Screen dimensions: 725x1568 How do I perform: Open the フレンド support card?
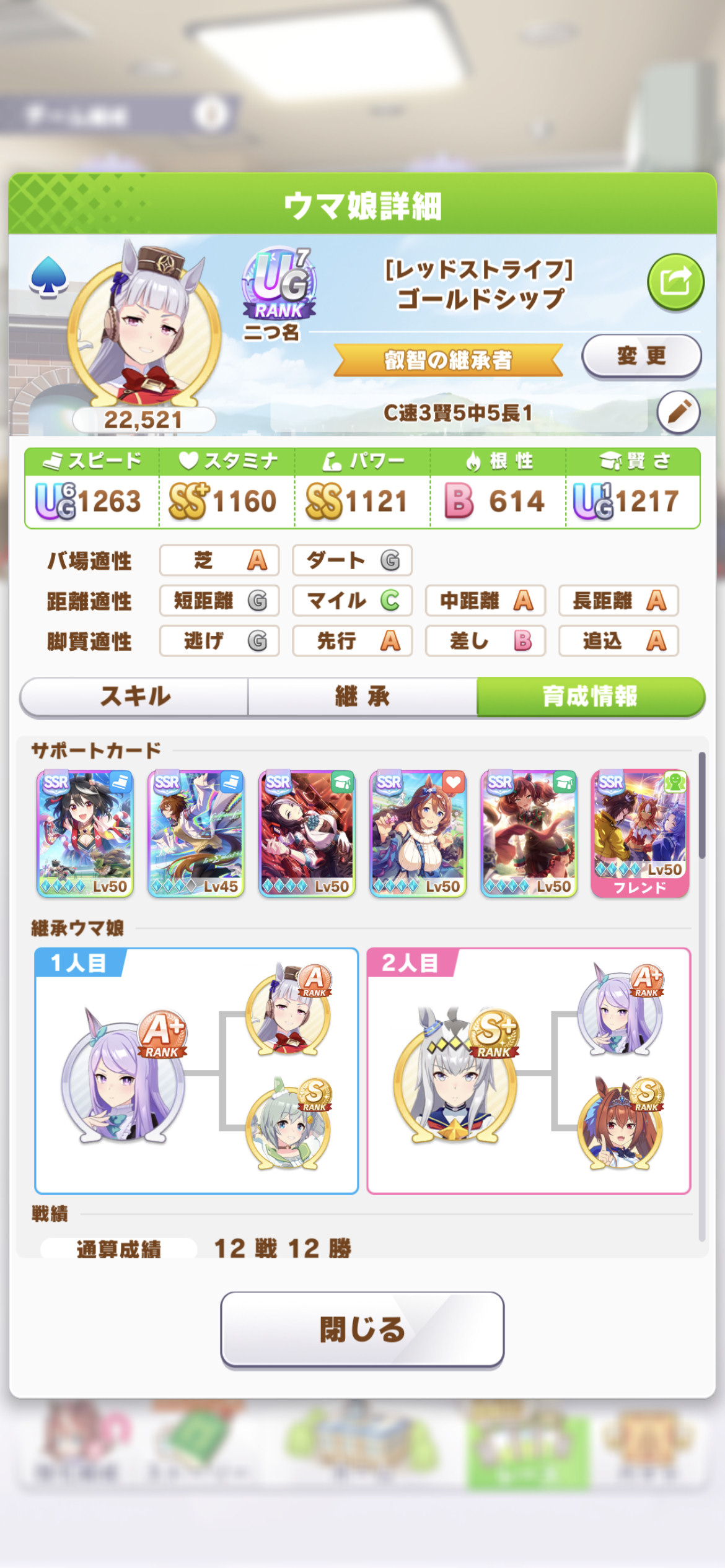click(640, 834)
